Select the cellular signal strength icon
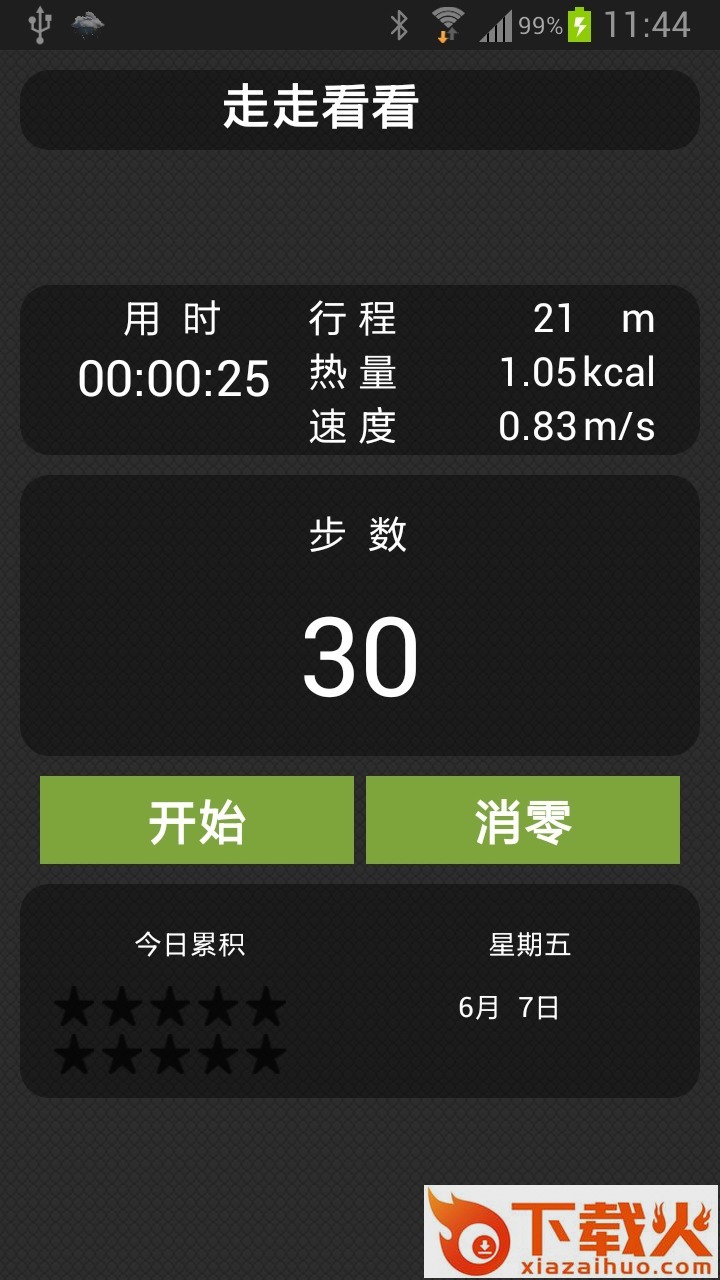 (495, 24)
